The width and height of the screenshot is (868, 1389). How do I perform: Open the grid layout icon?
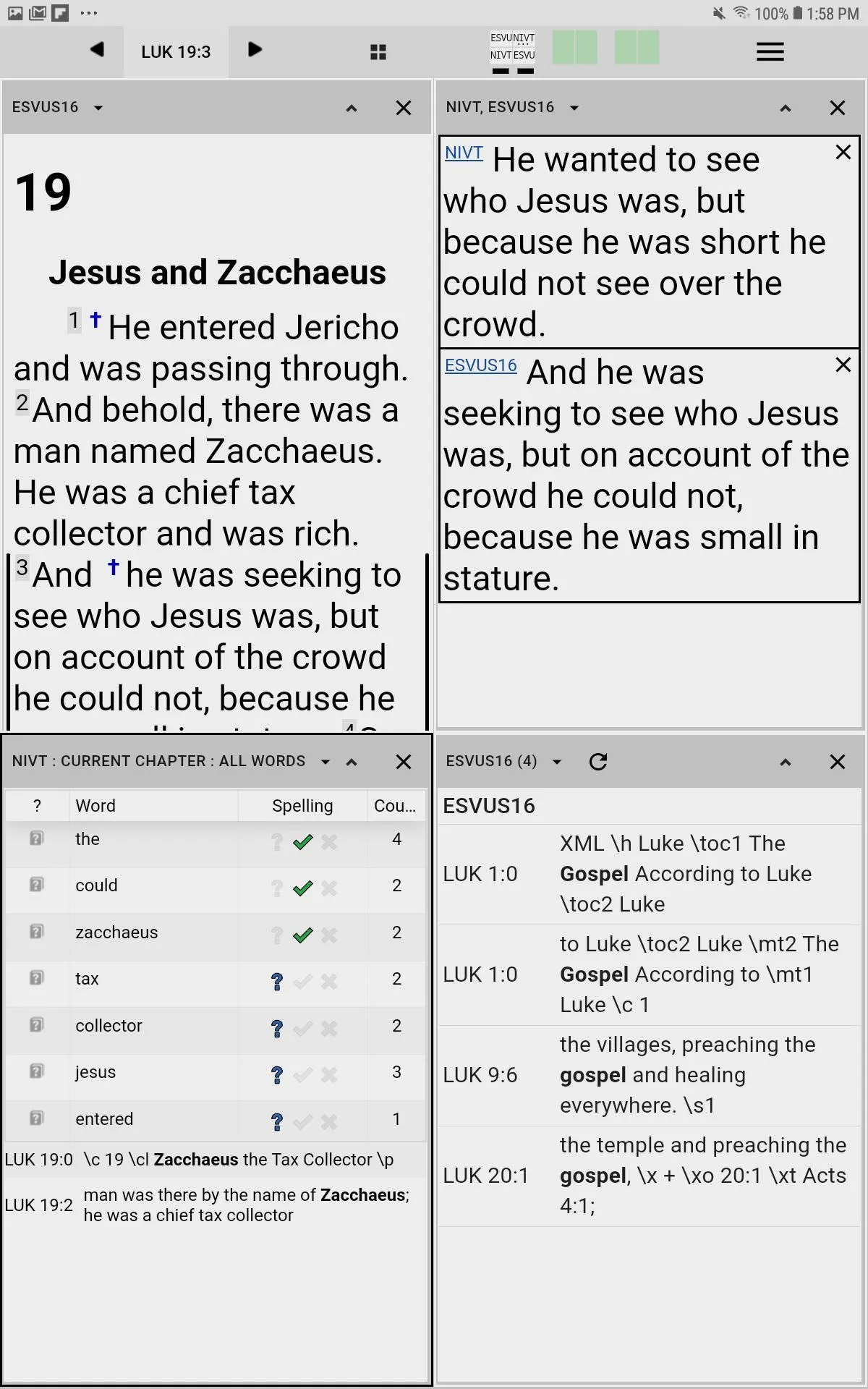click(378, 52)
